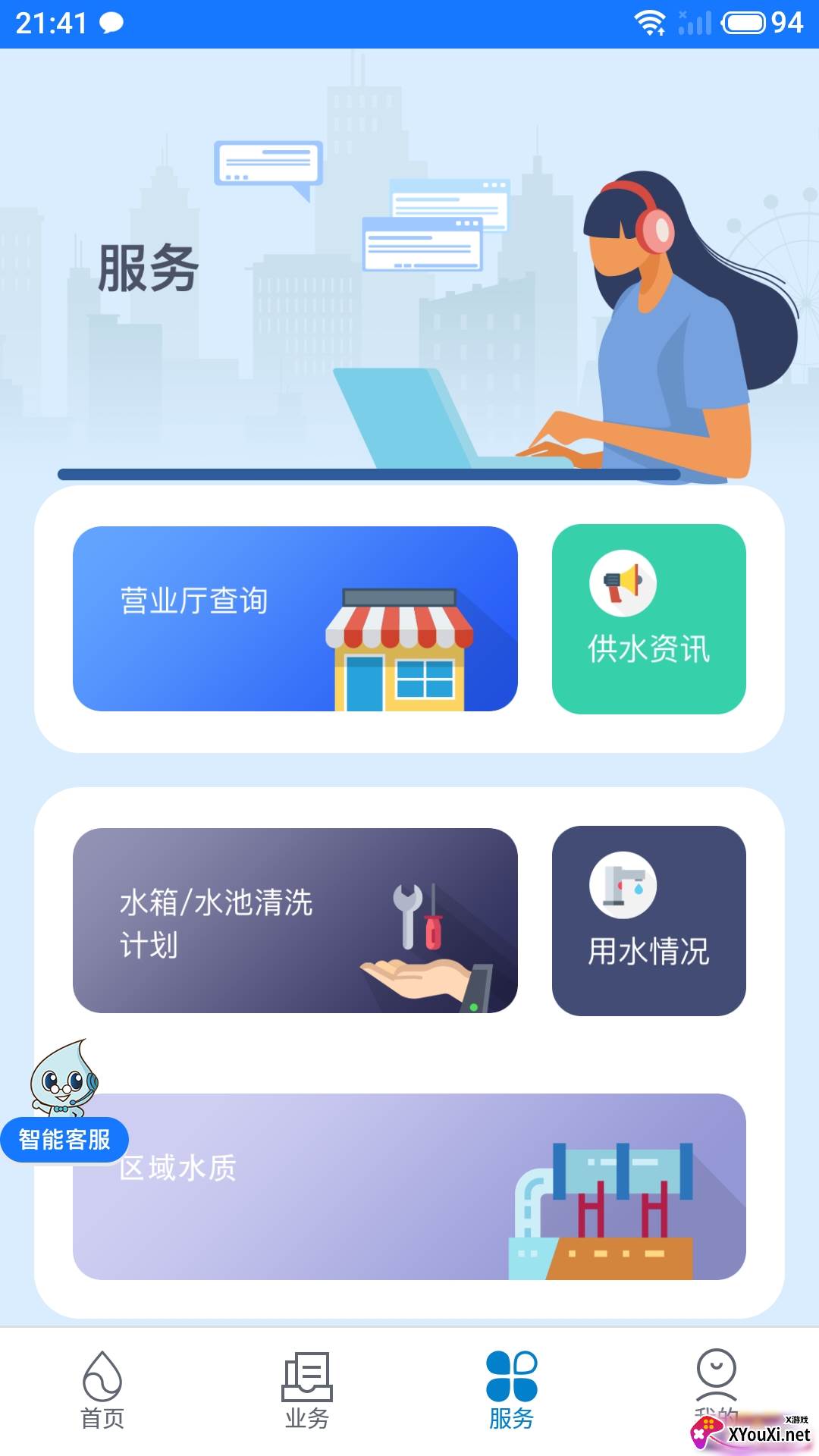Switch to the 首页 tab
This screenshot has width=819, height=1456.
click(x=102, y=1391)
